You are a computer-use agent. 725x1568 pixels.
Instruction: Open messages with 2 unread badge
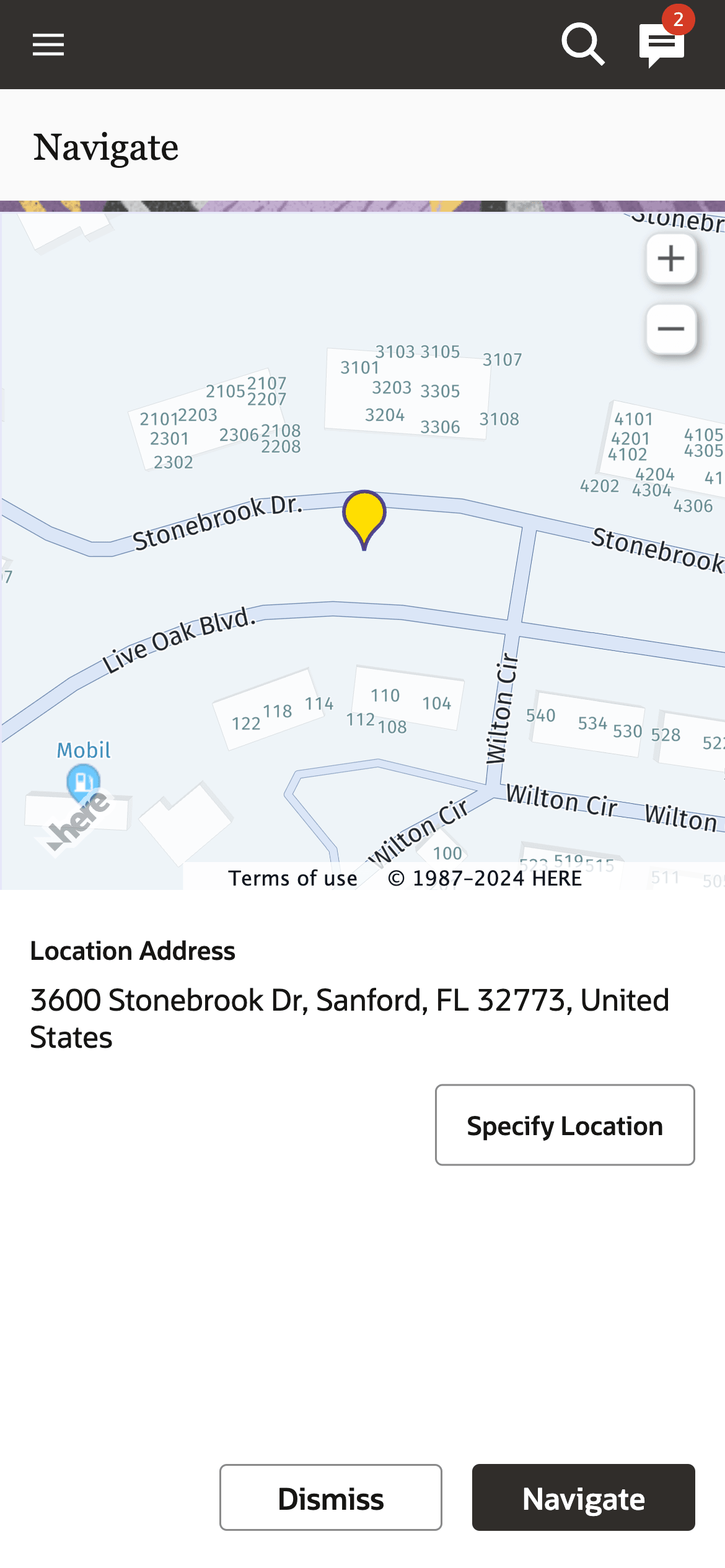click(x=662, y=45)
